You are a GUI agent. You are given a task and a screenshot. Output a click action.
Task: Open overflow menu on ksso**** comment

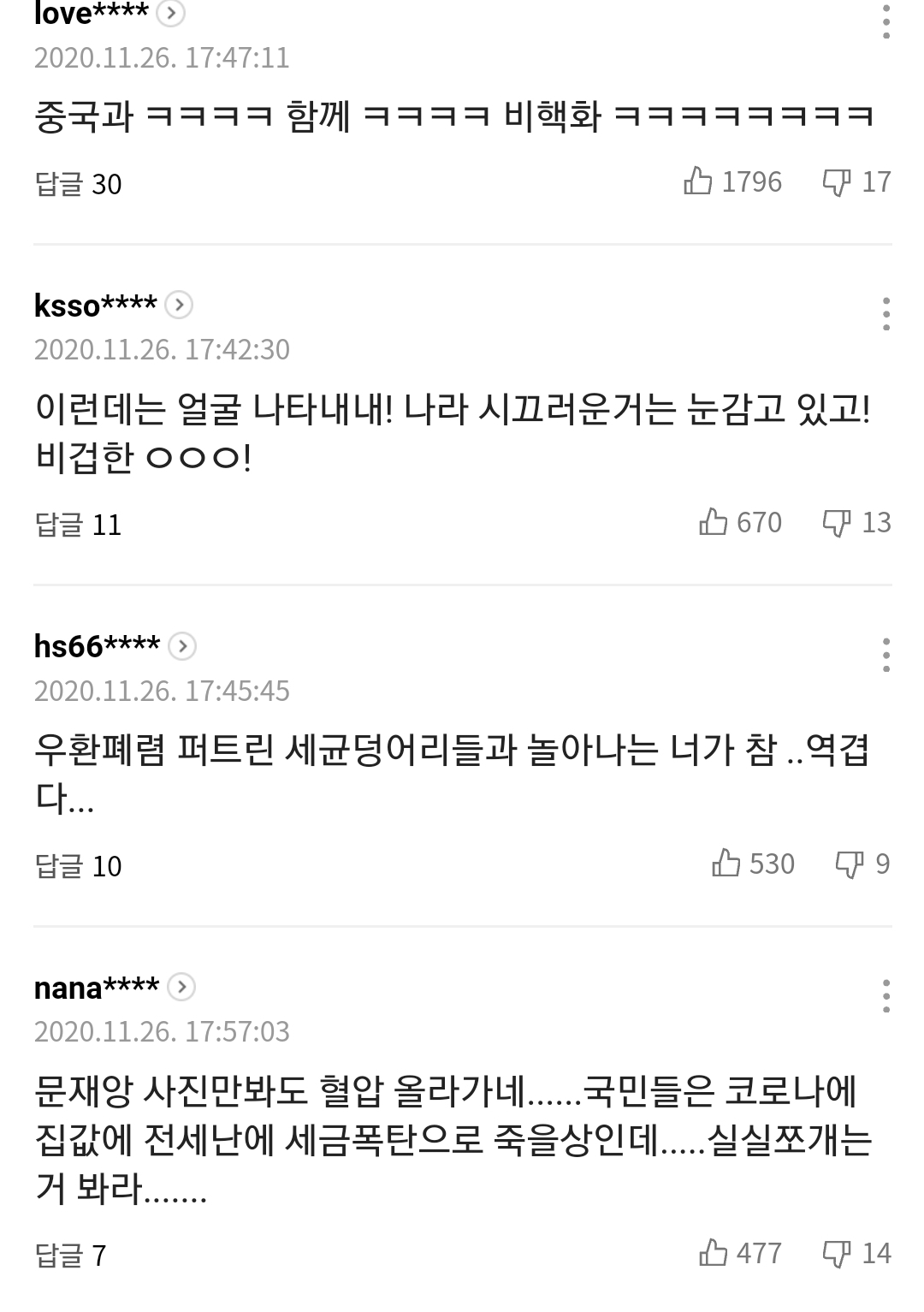point(885,314)
